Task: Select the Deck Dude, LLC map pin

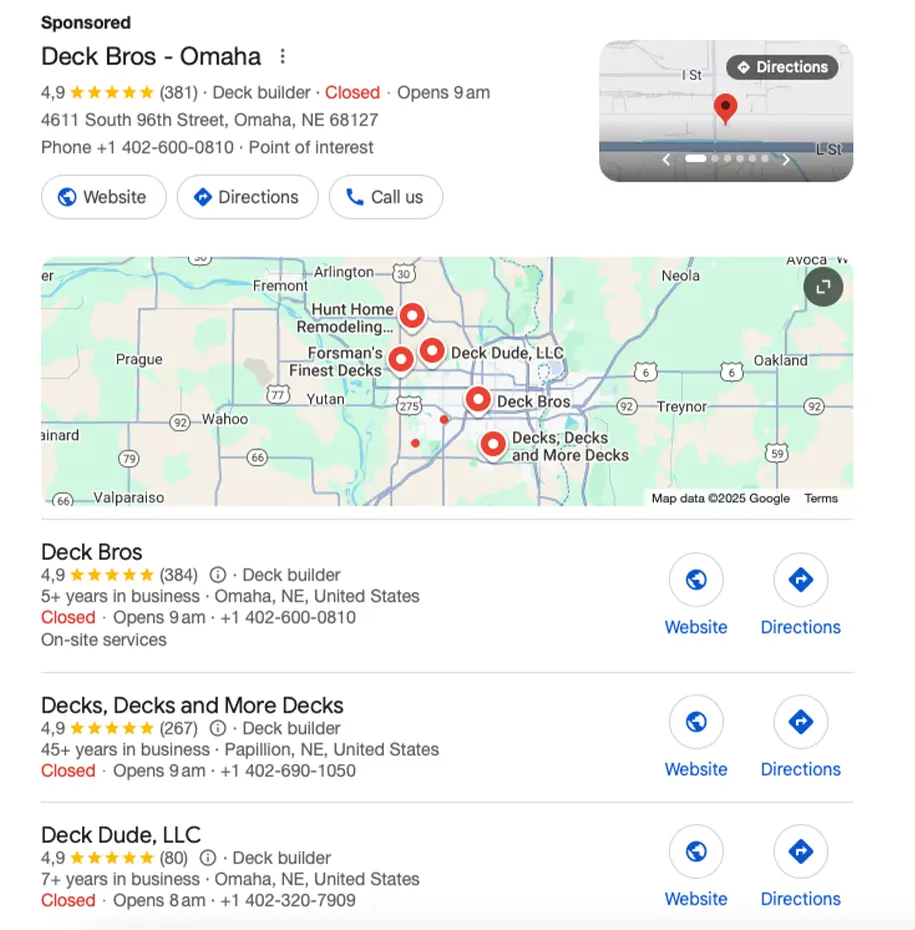Action: click(431, 350)
